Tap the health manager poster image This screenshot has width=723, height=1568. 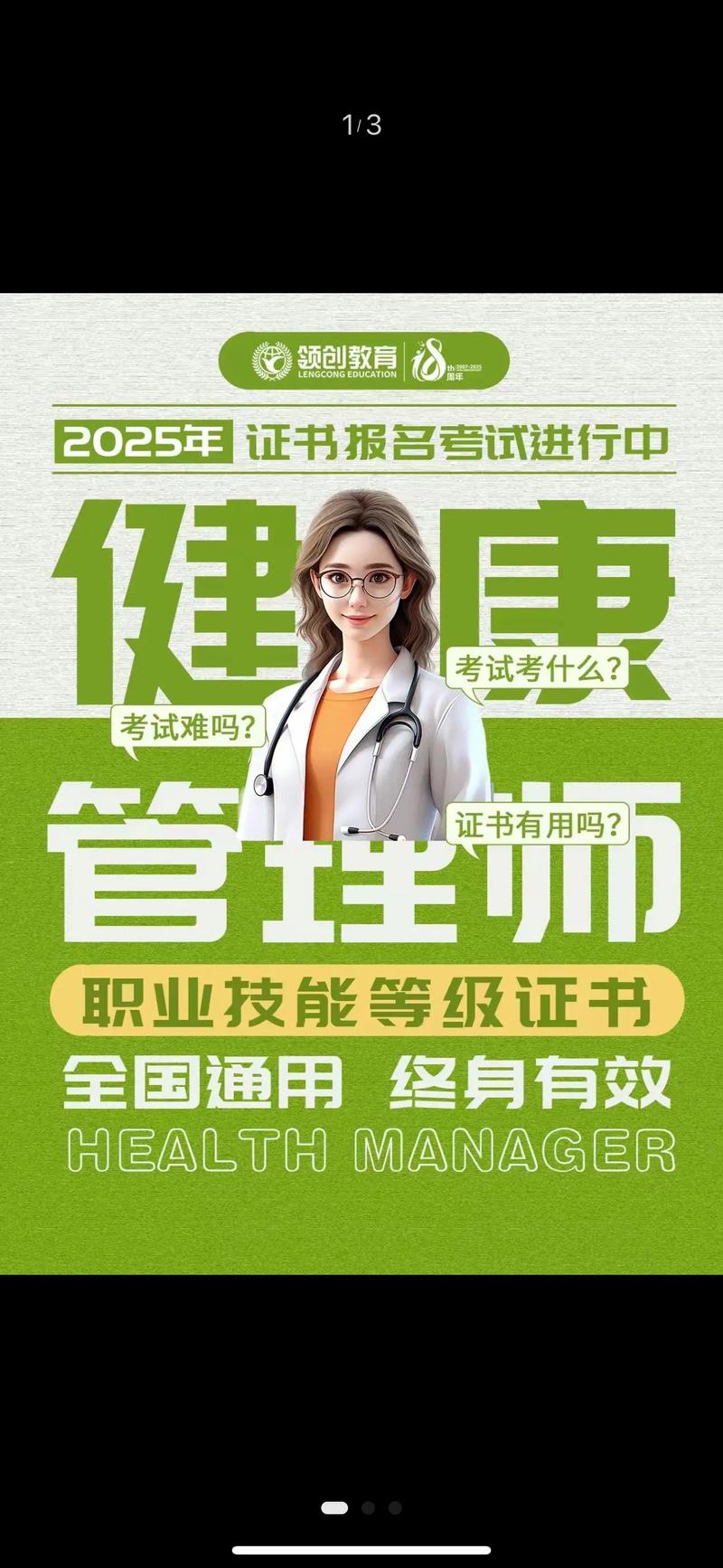[x=361, y=783]
